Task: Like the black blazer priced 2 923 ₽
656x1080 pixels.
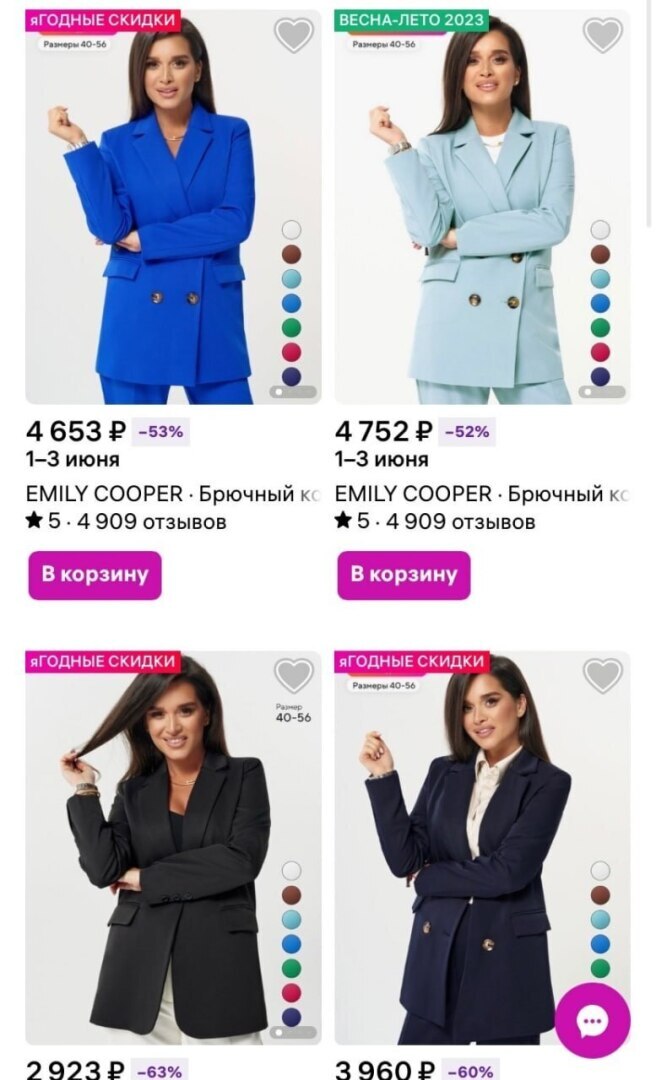Action: [x=294, y=676]
